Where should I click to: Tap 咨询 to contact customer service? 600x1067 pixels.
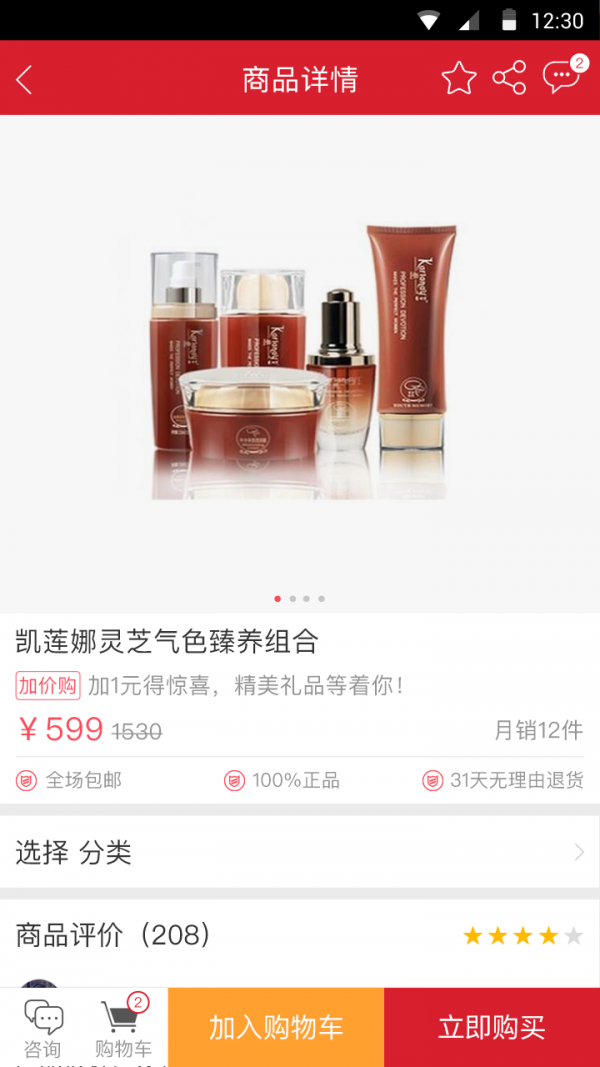coord(43,1028)
